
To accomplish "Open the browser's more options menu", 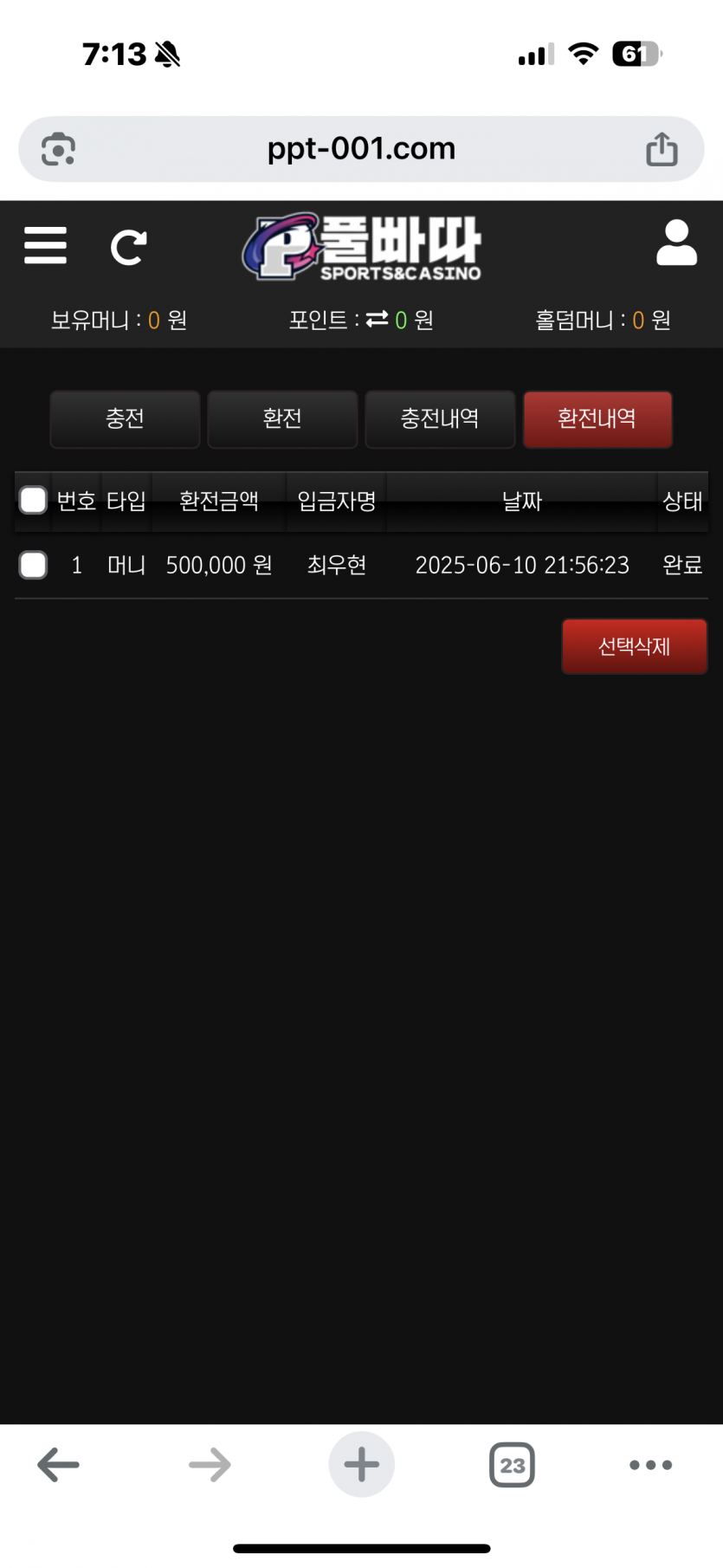I will (650, 1465).
